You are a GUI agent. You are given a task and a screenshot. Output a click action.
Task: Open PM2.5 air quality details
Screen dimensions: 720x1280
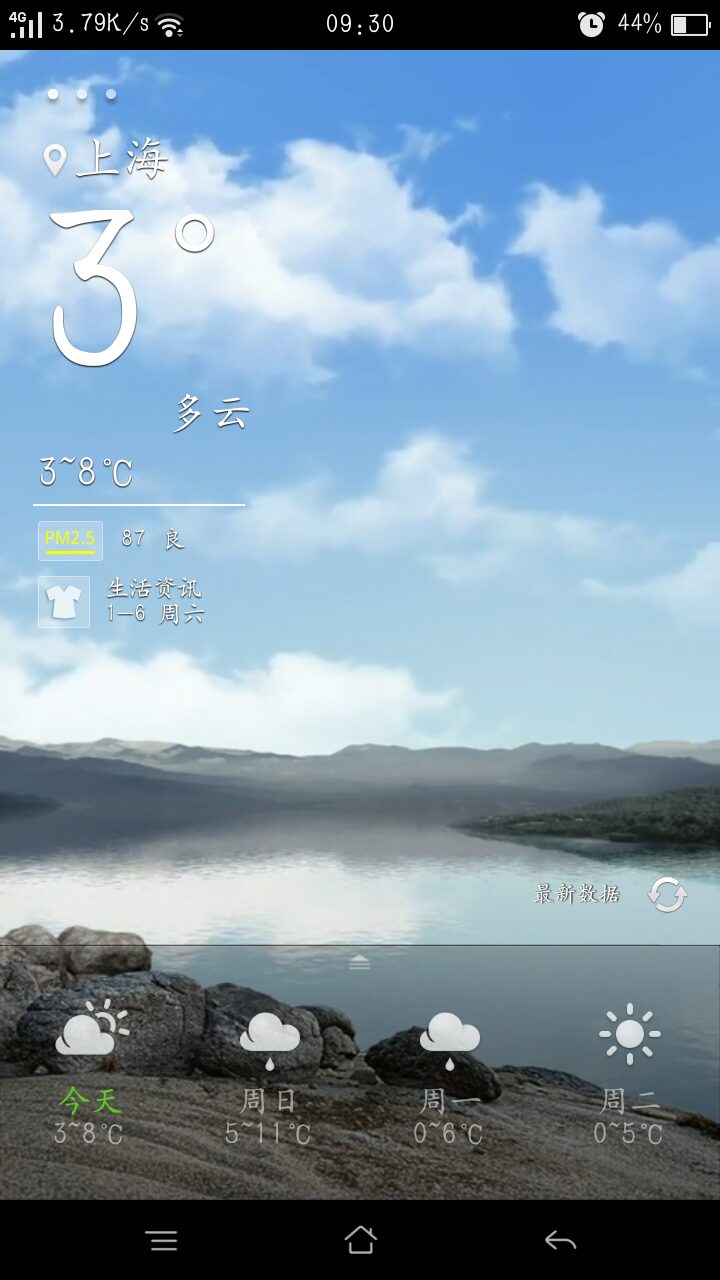[x=71, y=540]
